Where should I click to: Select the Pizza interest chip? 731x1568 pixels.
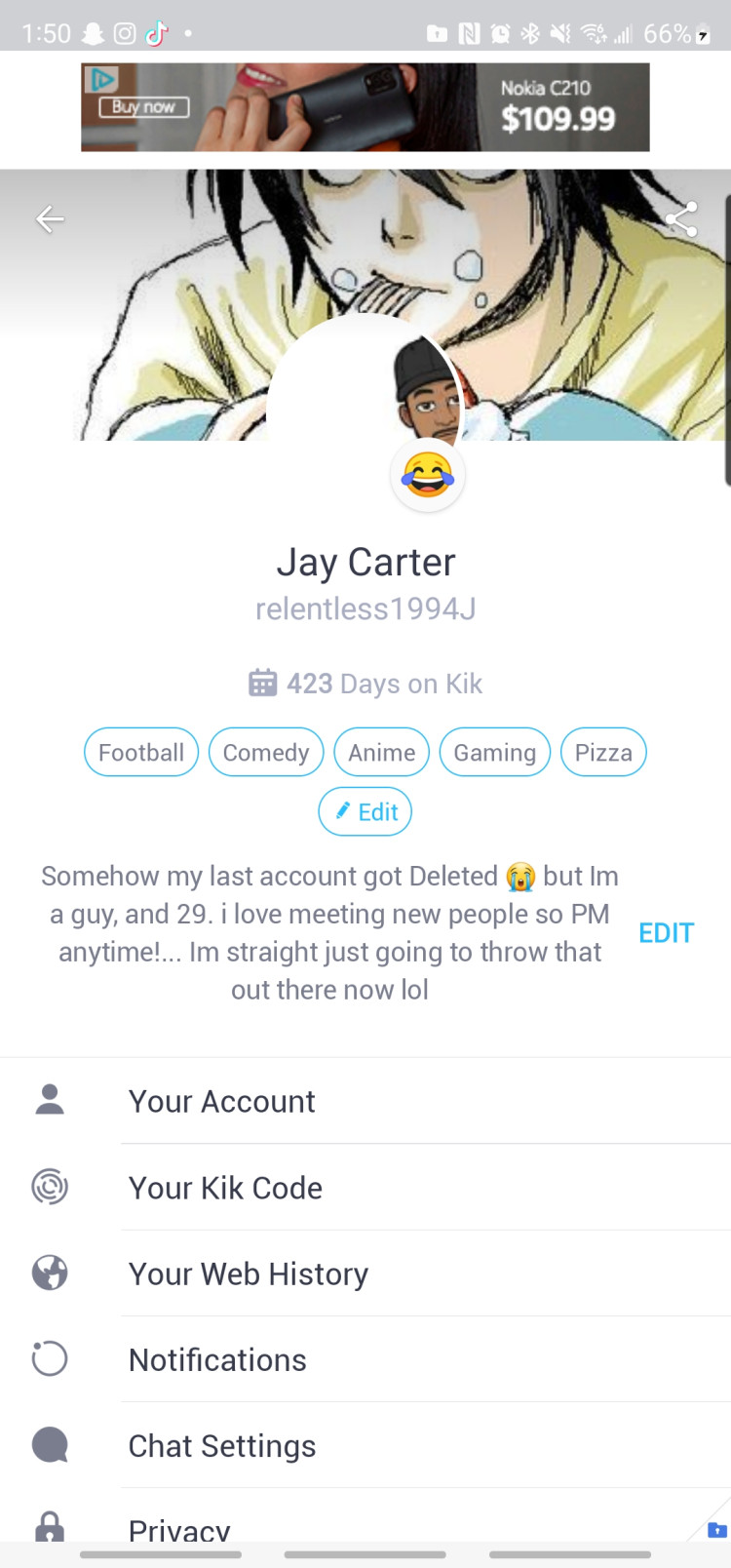[x=603, y=753]
